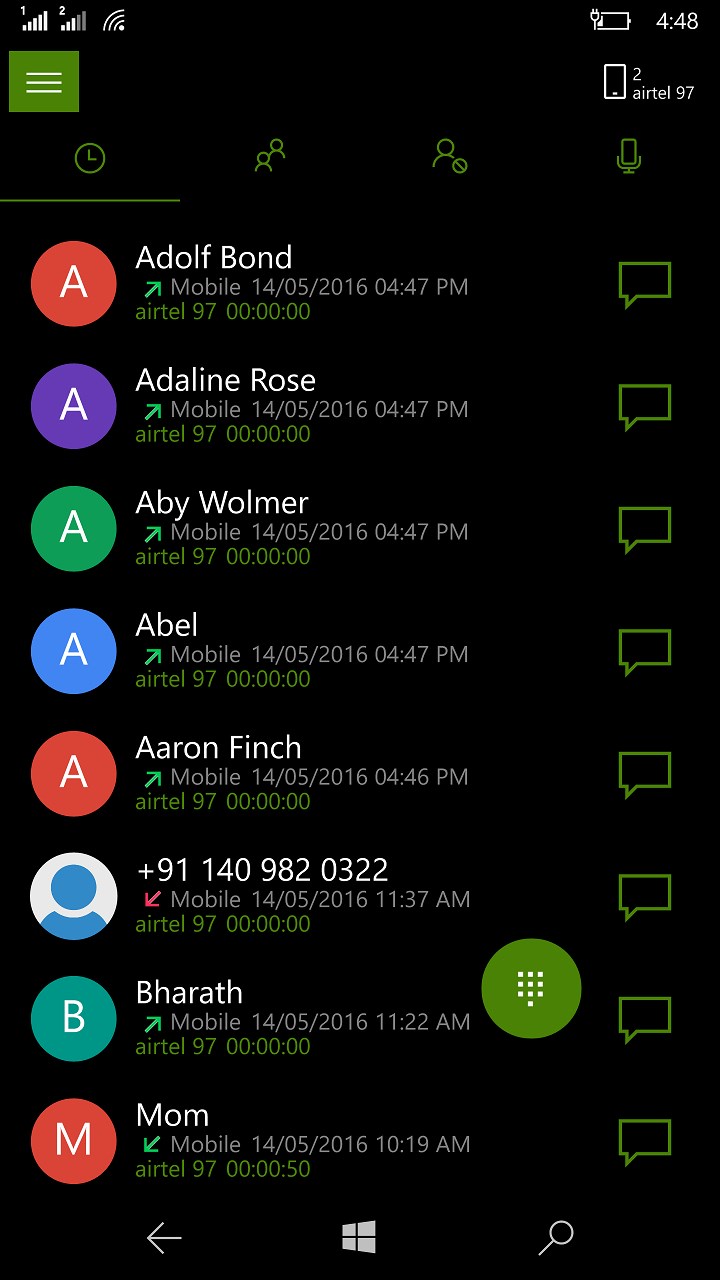
Task: Switch to the microphone recordings tab
Action: coord(629,156)
